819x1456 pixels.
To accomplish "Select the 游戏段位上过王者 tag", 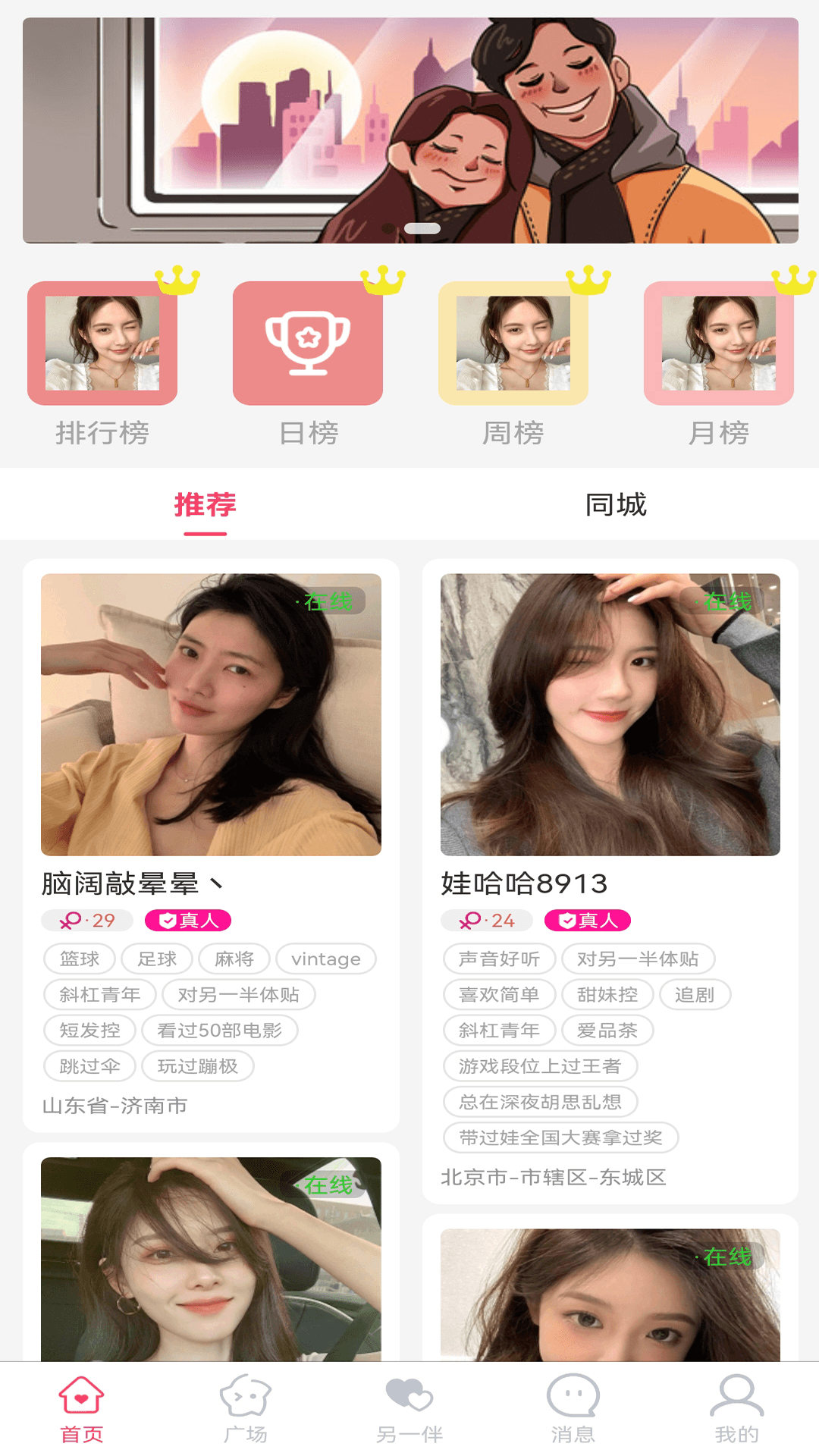I will point(539,1066).
